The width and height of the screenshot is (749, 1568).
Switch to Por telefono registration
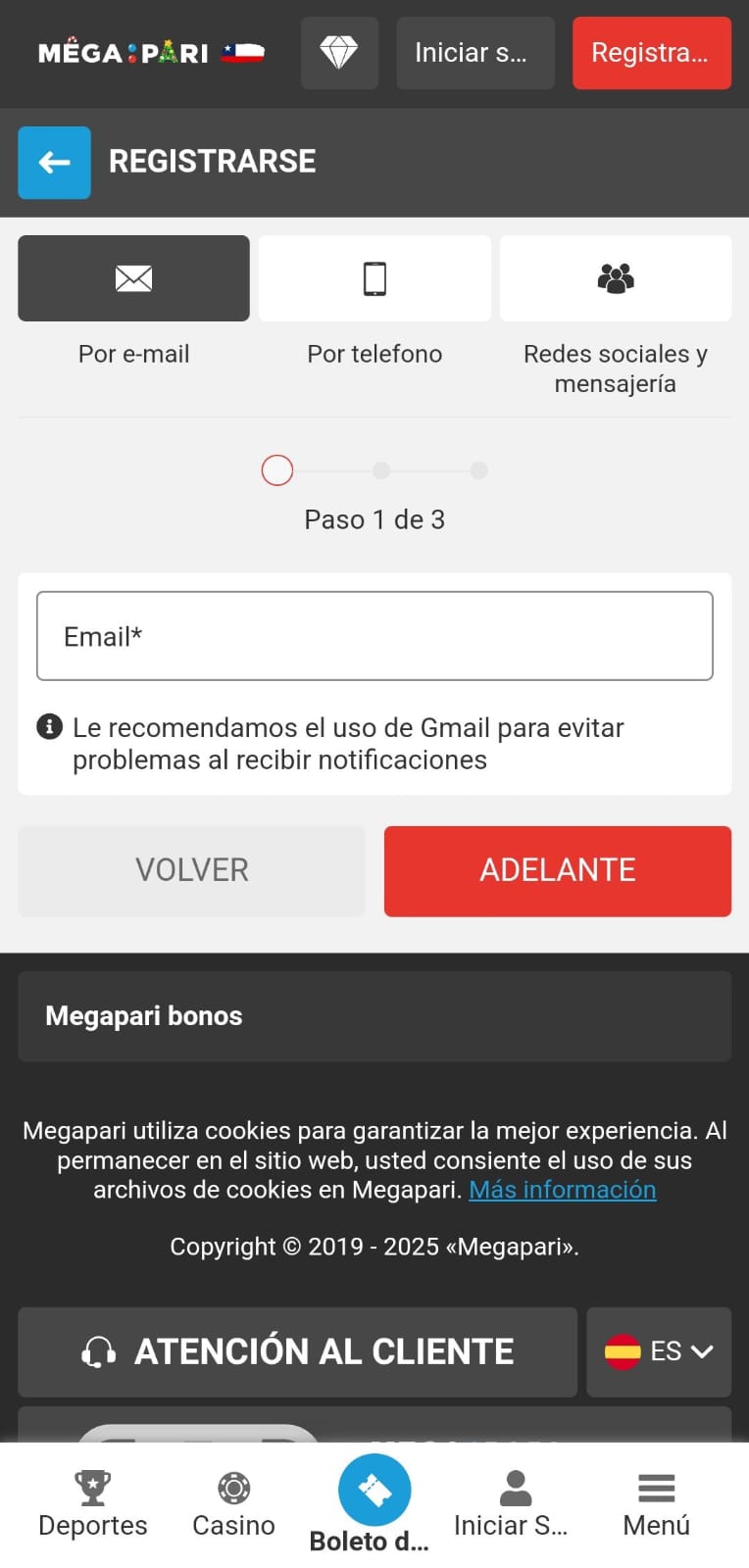pyautogui.click(x=374, y=279)
